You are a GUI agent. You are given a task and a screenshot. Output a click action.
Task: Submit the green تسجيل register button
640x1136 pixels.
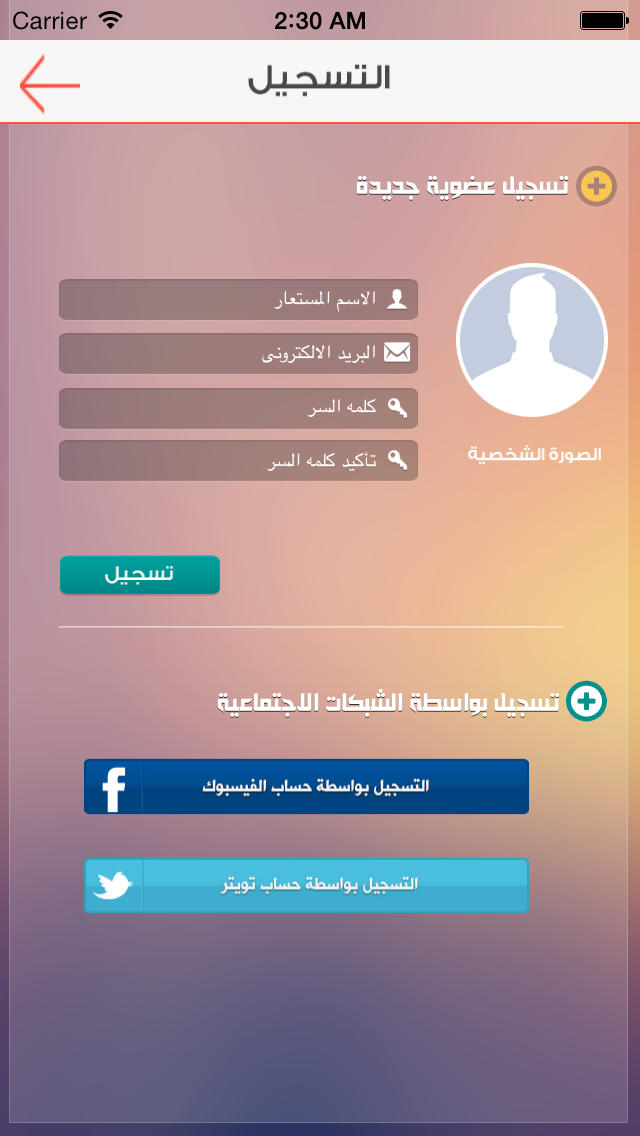click(140, 575)
